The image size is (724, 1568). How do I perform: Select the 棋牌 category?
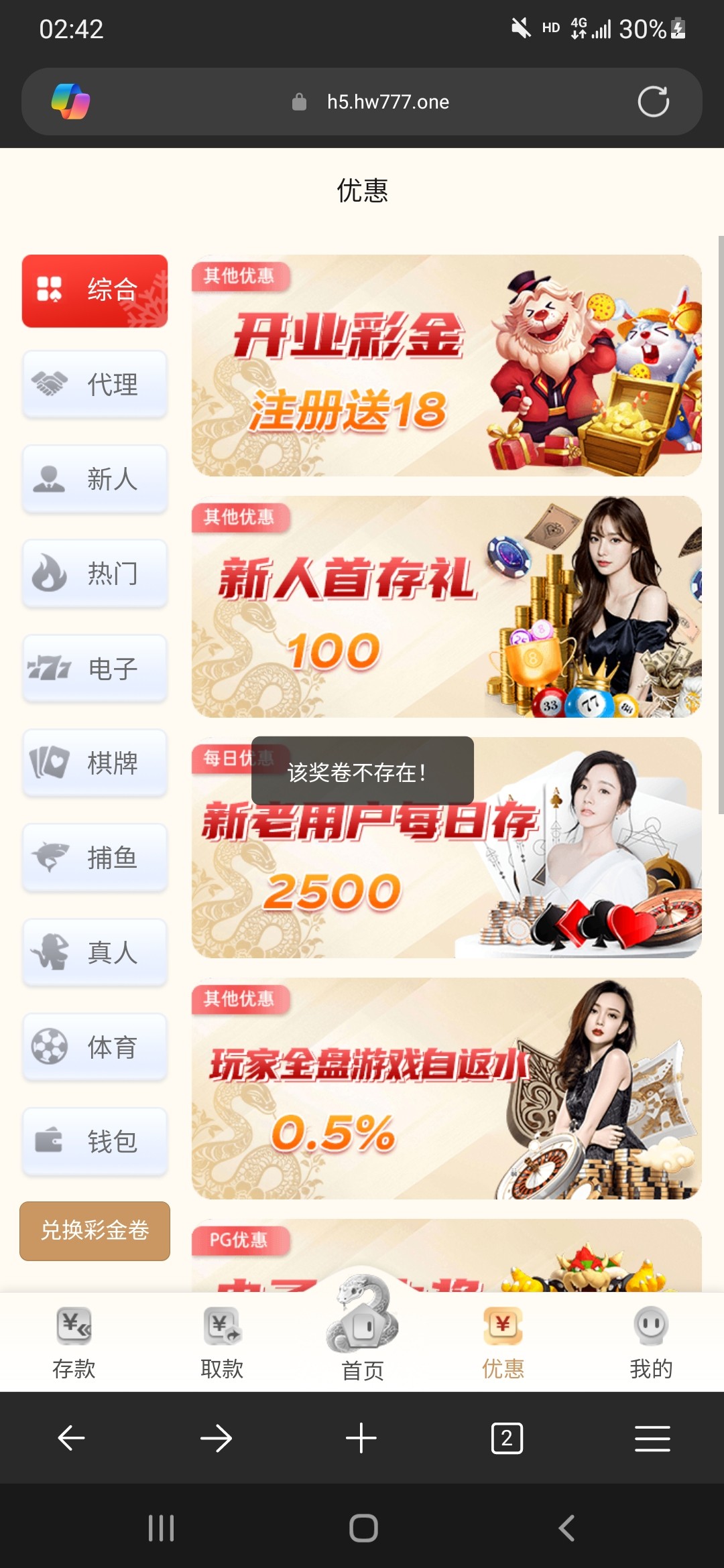click(95, 763)
